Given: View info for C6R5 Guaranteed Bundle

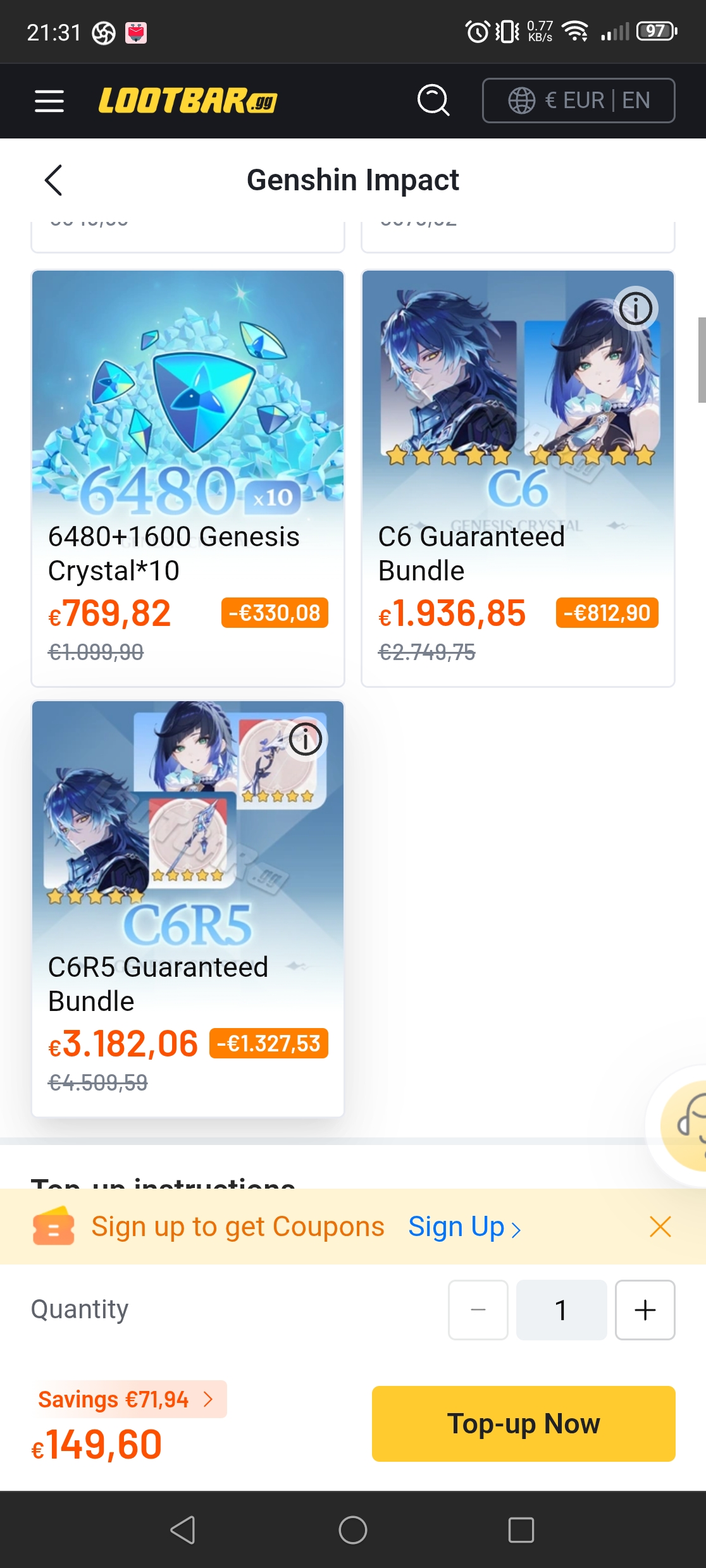Looking at the screenshot, I should [306, 739].
